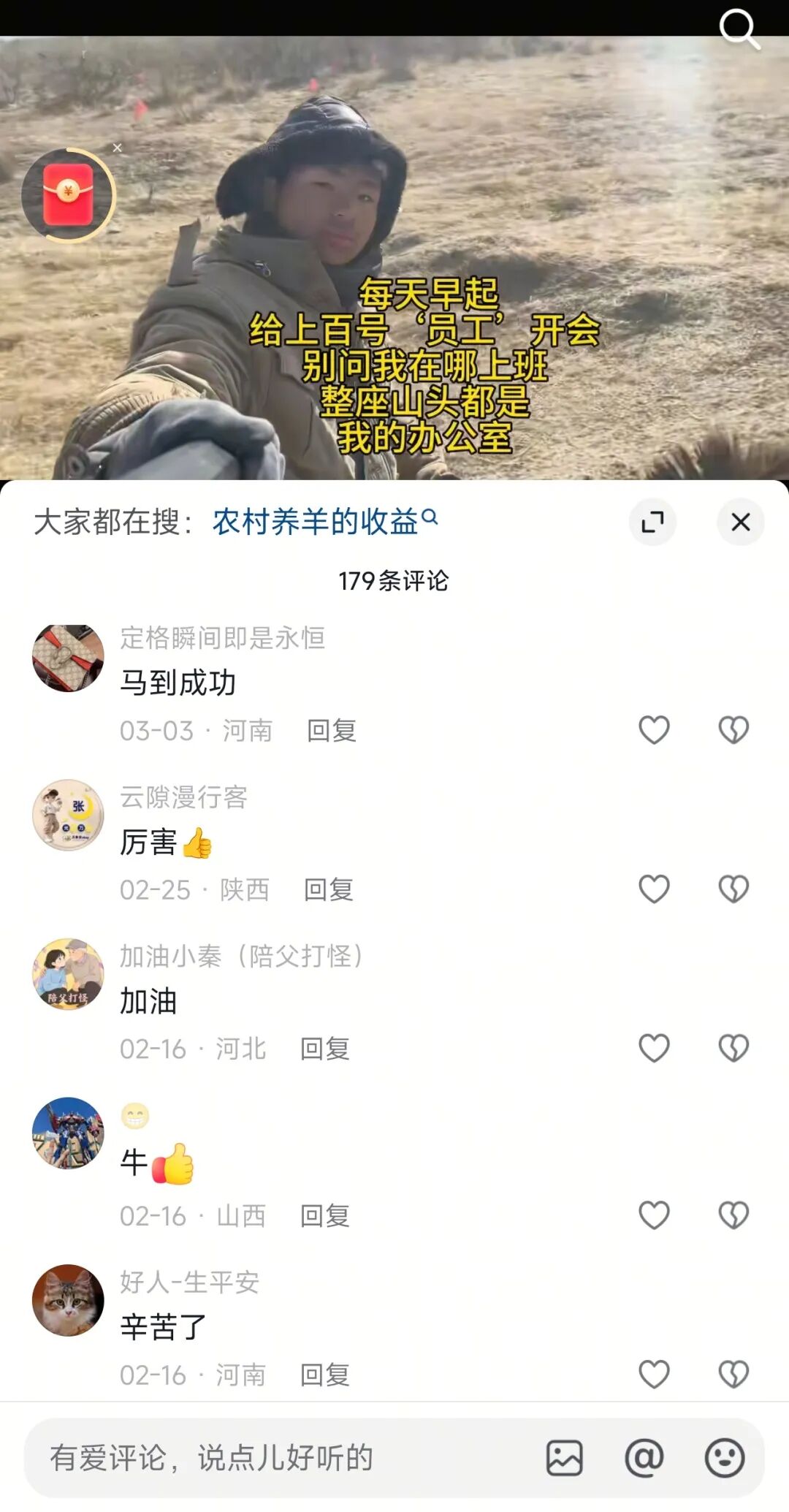The width and height of the screenshot is (789, 1512).
Task: Dislike the comment 马到成功
Action: pos(733,729)
